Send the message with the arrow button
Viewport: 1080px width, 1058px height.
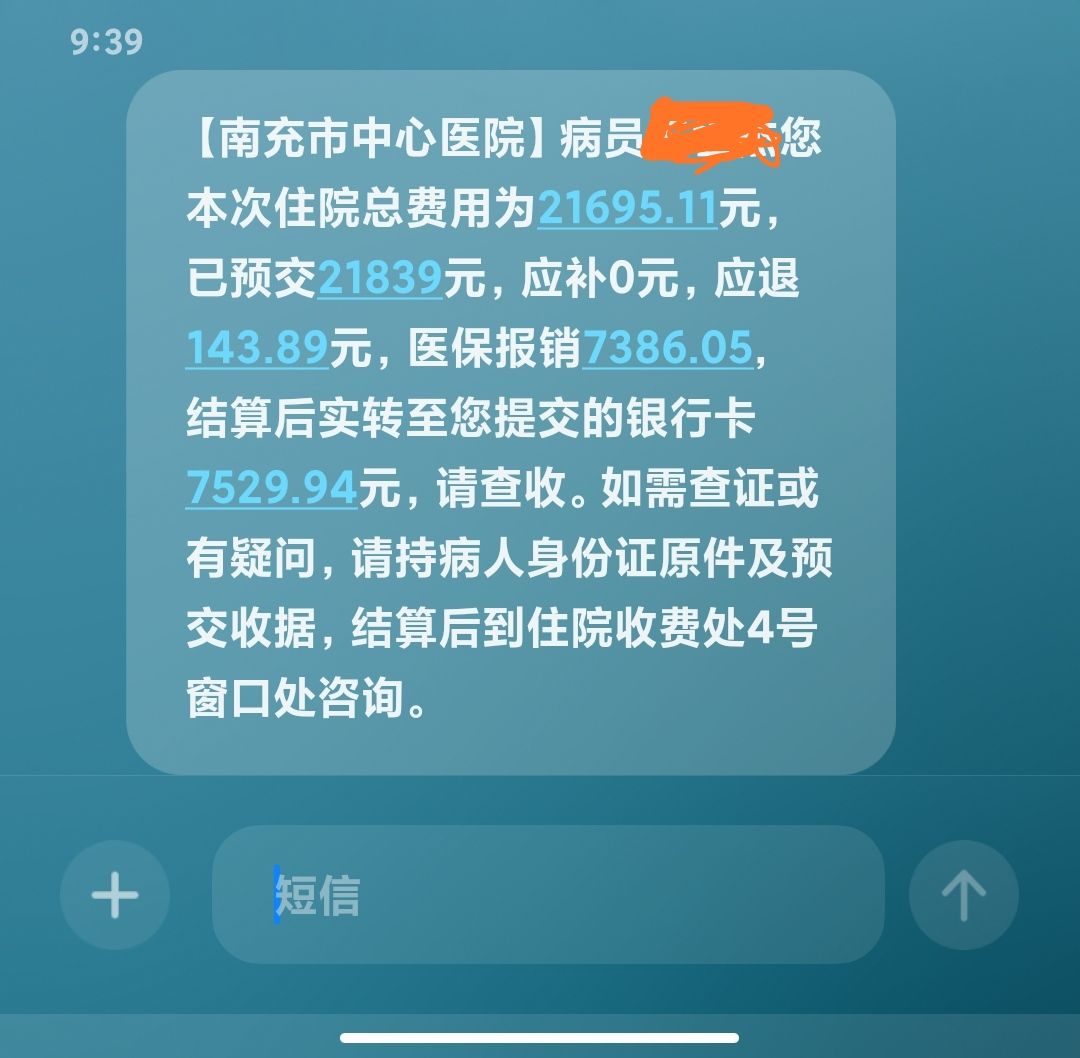pyautogui.click(x=963, y=894)
